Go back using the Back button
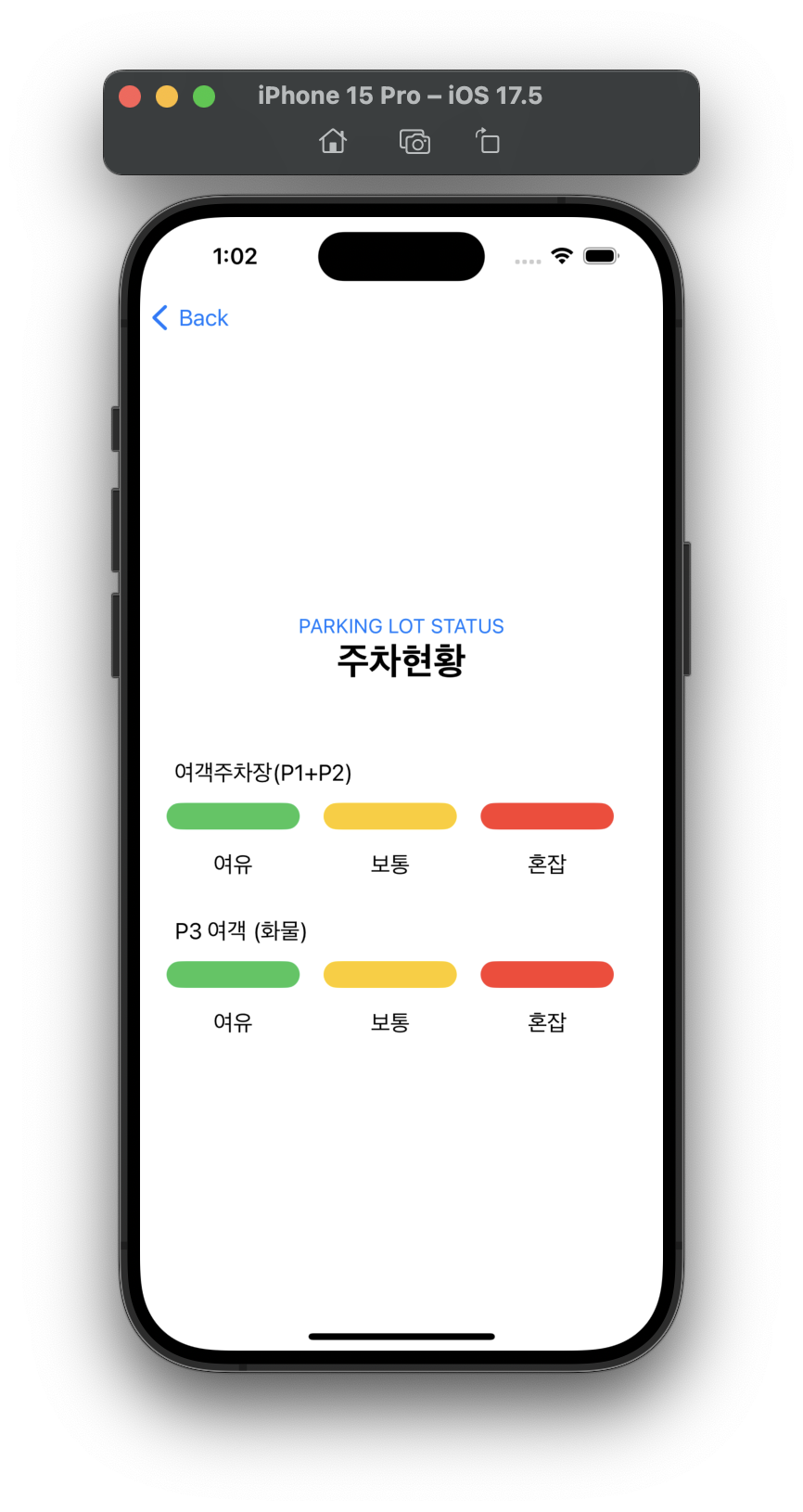The image size is (803, 1512). (x=191, y=318)
